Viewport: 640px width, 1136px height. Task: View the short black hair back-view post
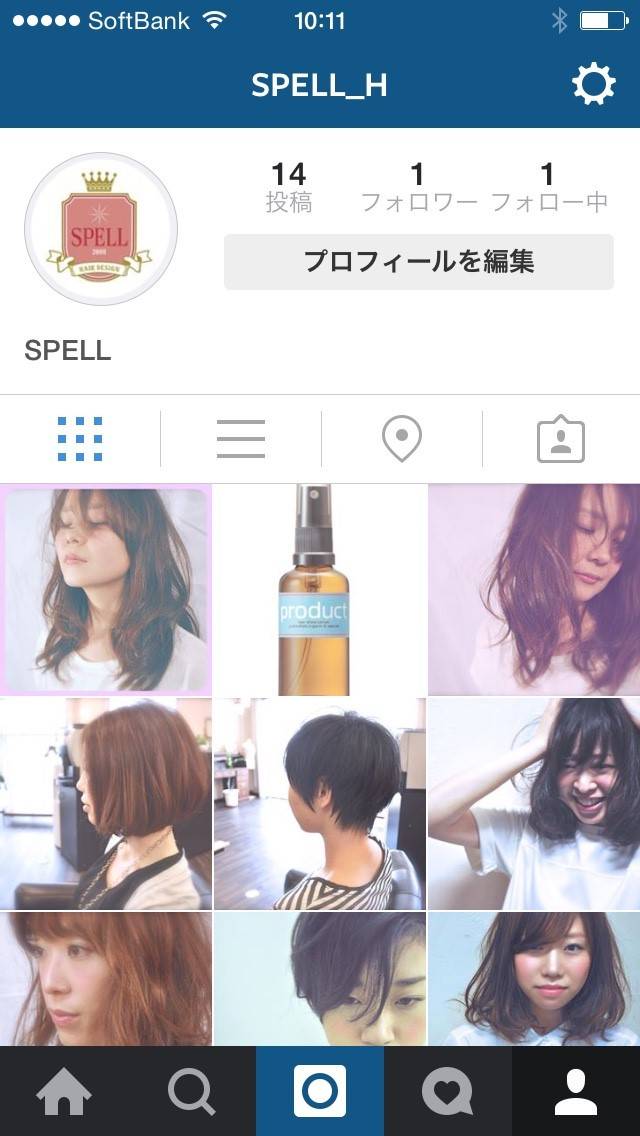point(320,804)
